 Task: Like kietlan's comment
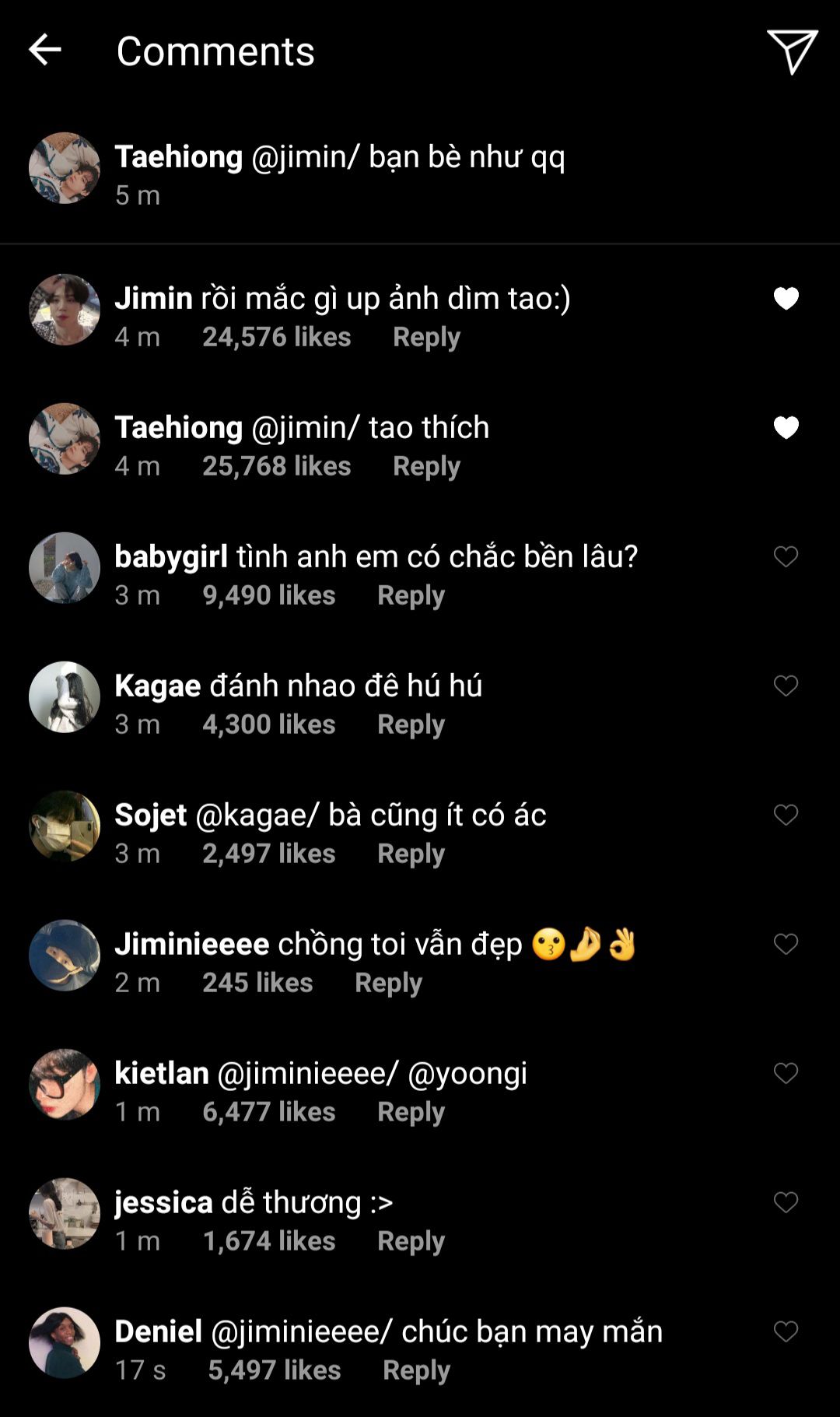(x=786, y=1074)
